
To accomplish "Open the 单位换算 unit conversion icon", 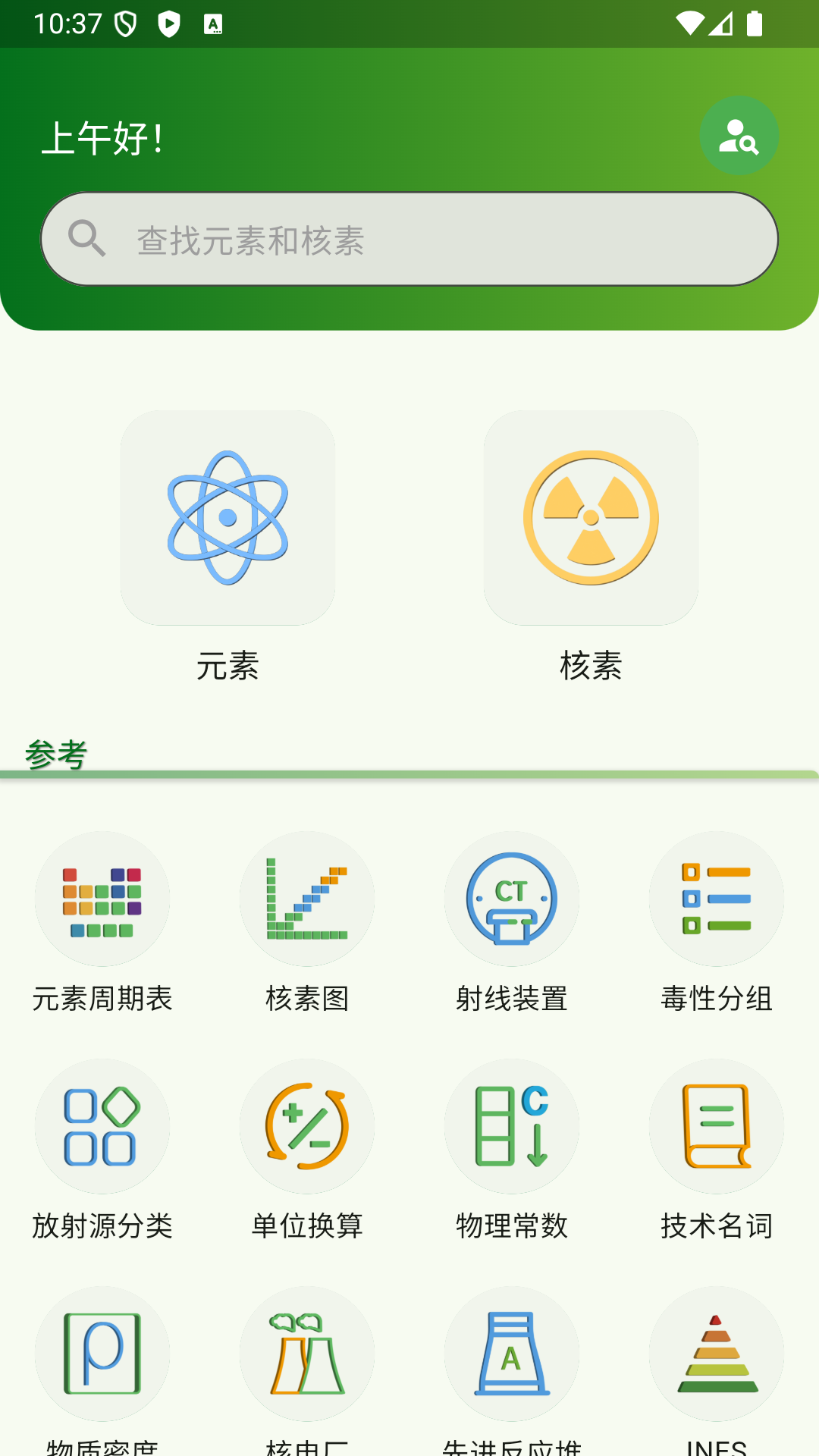I will click(x=307, y=1125).
